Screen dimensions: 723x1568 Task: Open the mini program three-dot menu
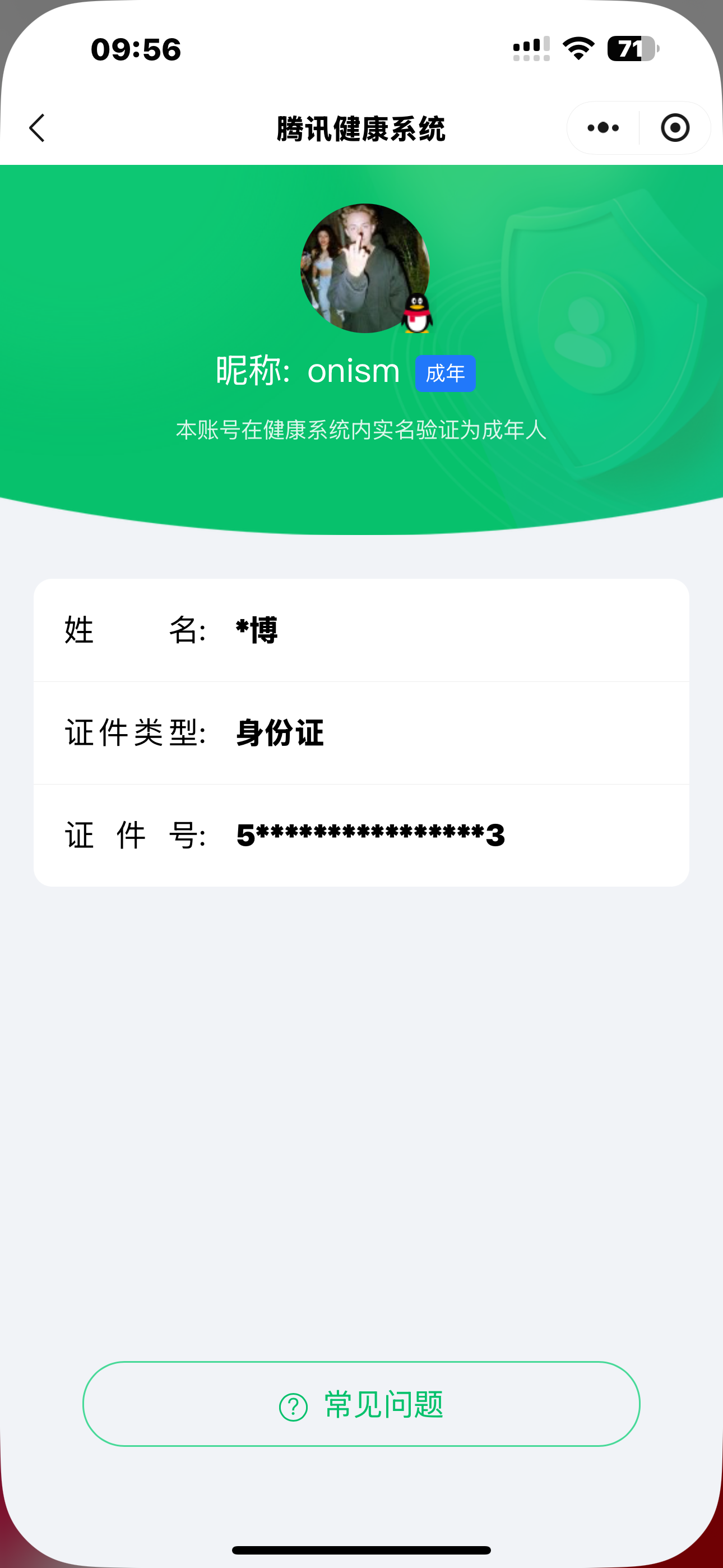coord(603,128)
